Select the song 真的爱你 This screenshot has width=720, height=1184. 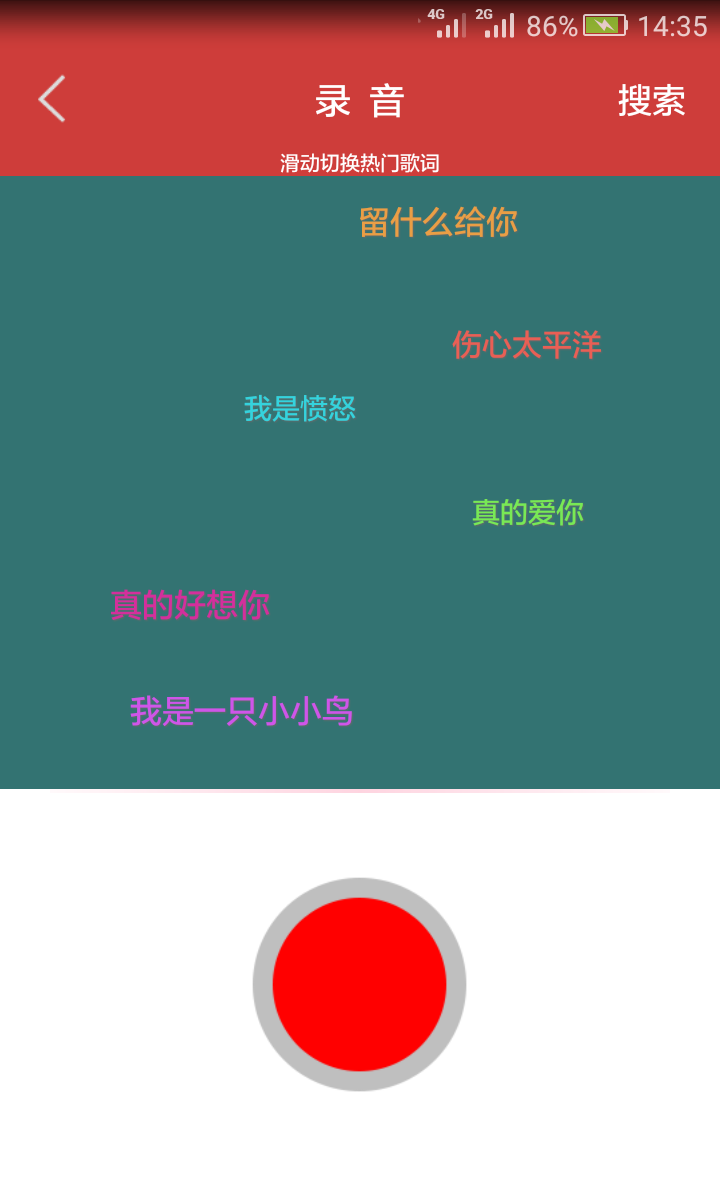tap(527, 512)
